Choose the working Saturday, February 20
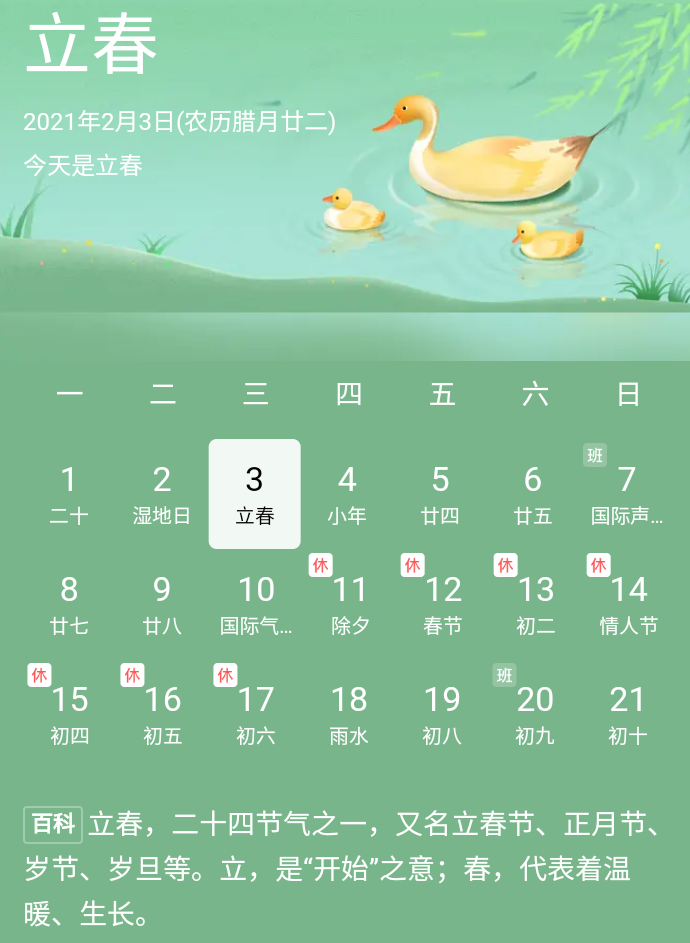Viewport: 690px width, 943px height. 533,714
